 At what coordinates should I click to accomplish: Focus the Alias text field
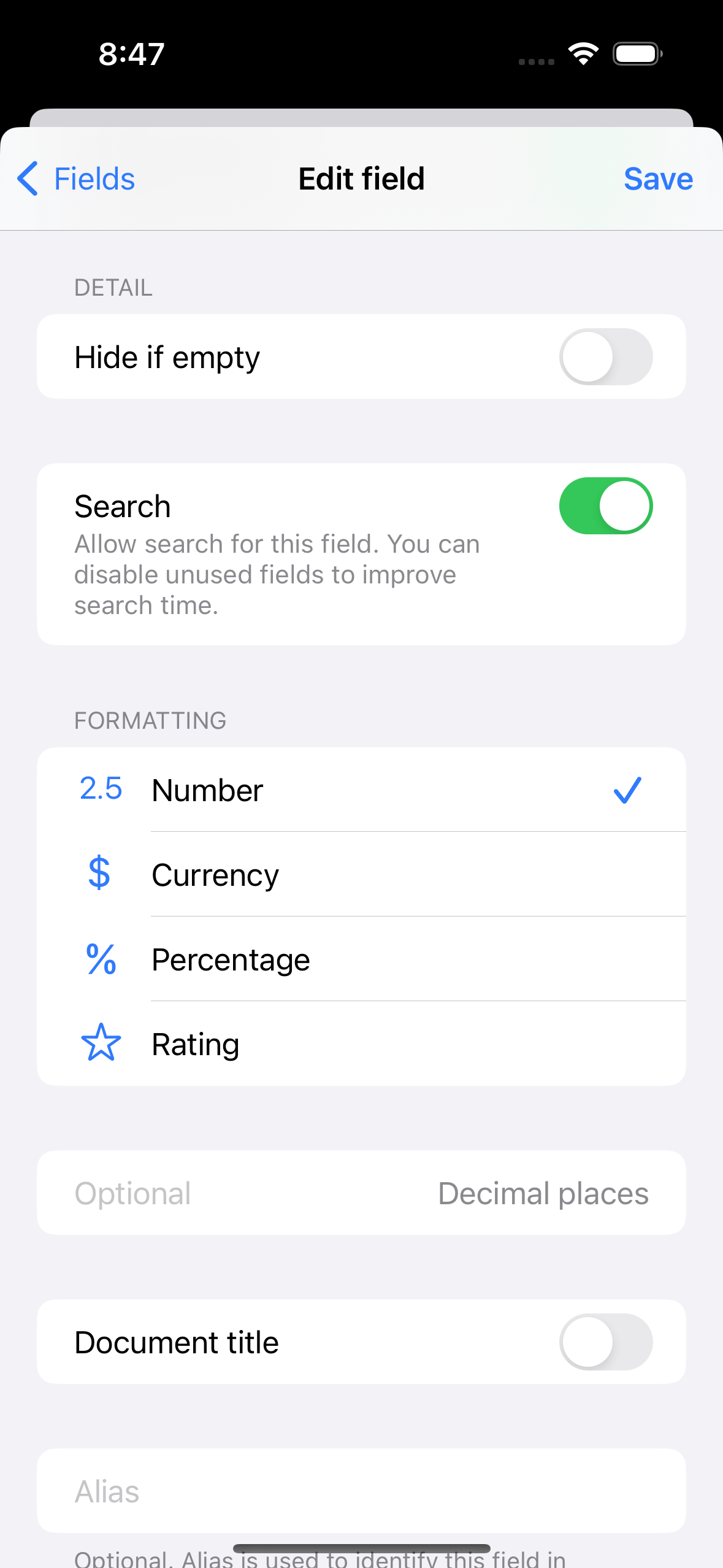361,1491
